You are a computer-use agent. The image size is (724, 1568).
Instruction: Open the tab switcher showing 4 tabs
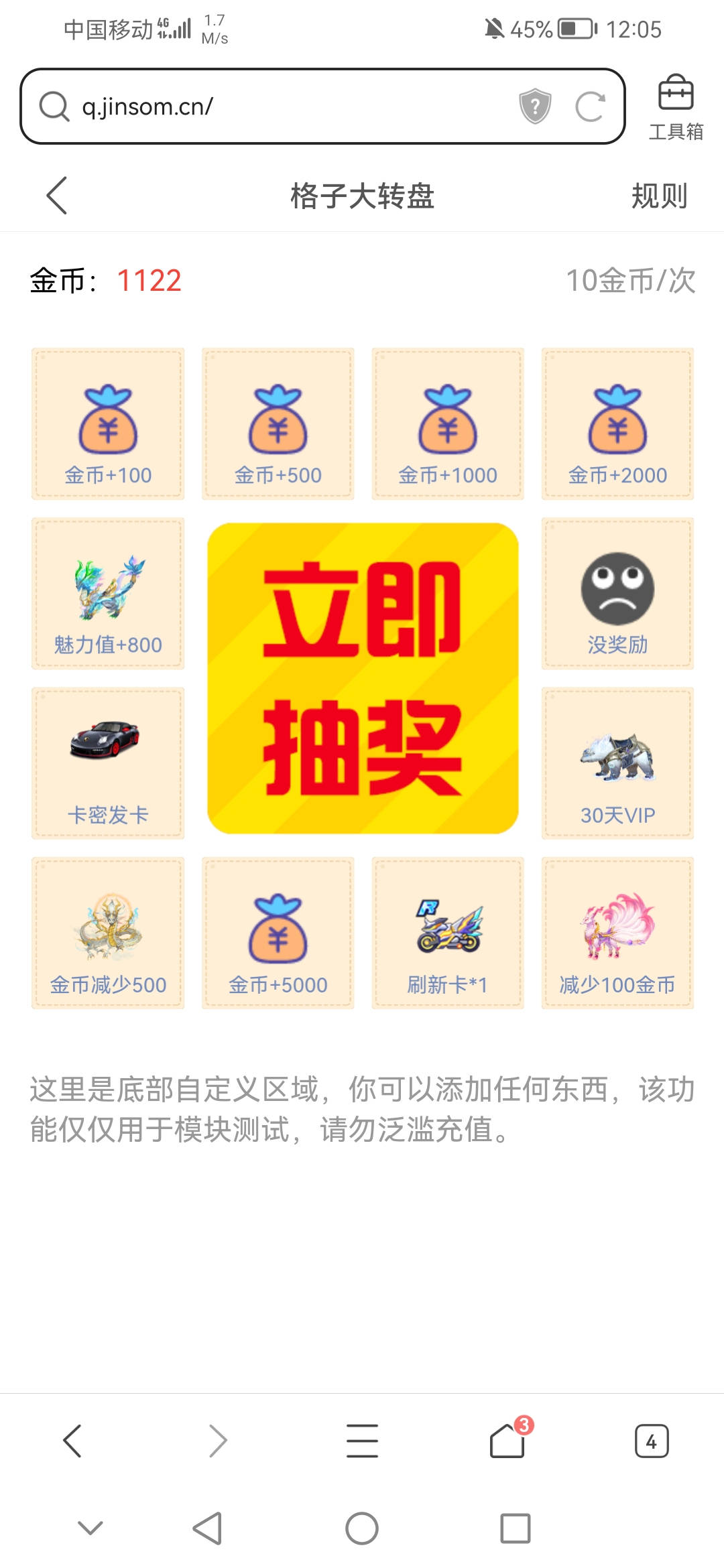coord(652,1441)
